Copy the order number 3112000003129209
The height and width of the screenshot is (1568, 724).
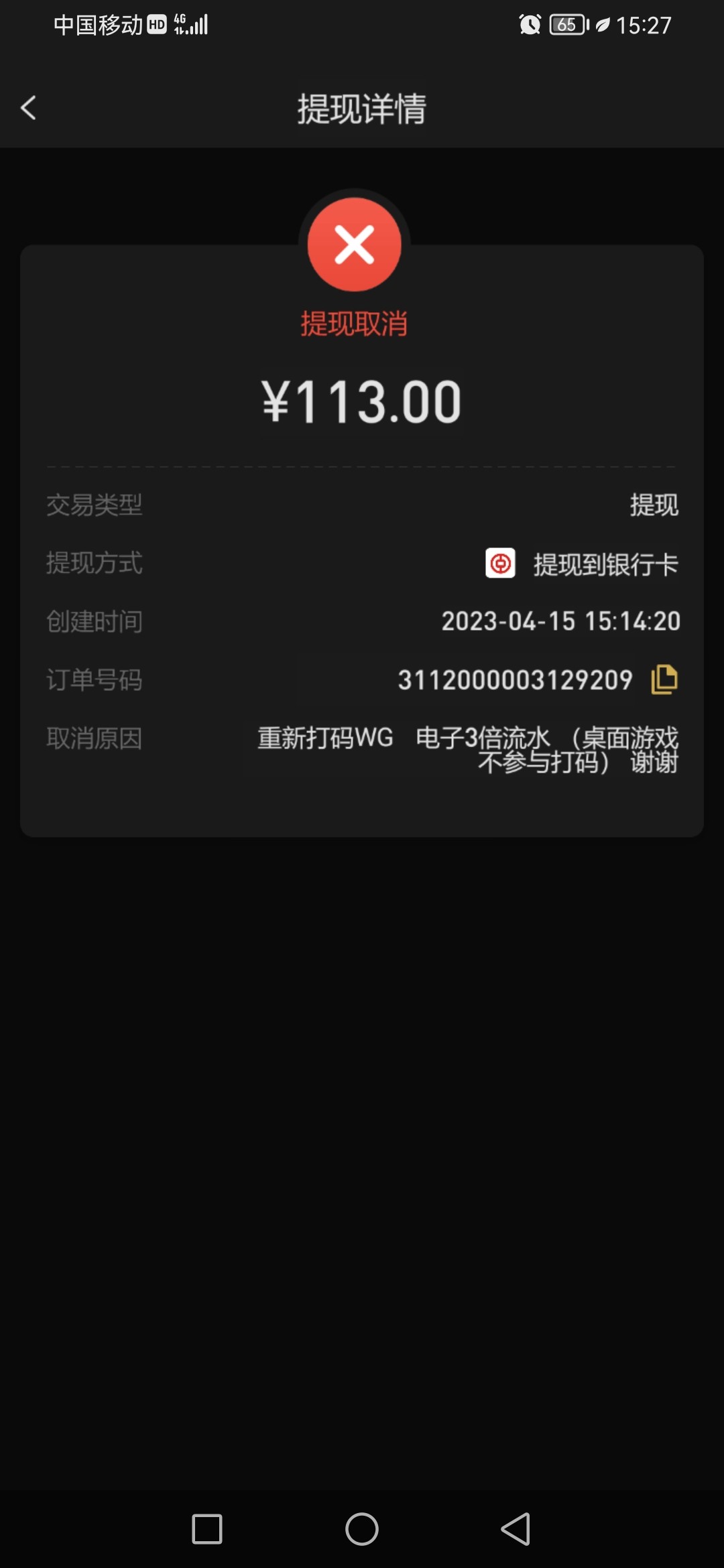pos(664,679)
